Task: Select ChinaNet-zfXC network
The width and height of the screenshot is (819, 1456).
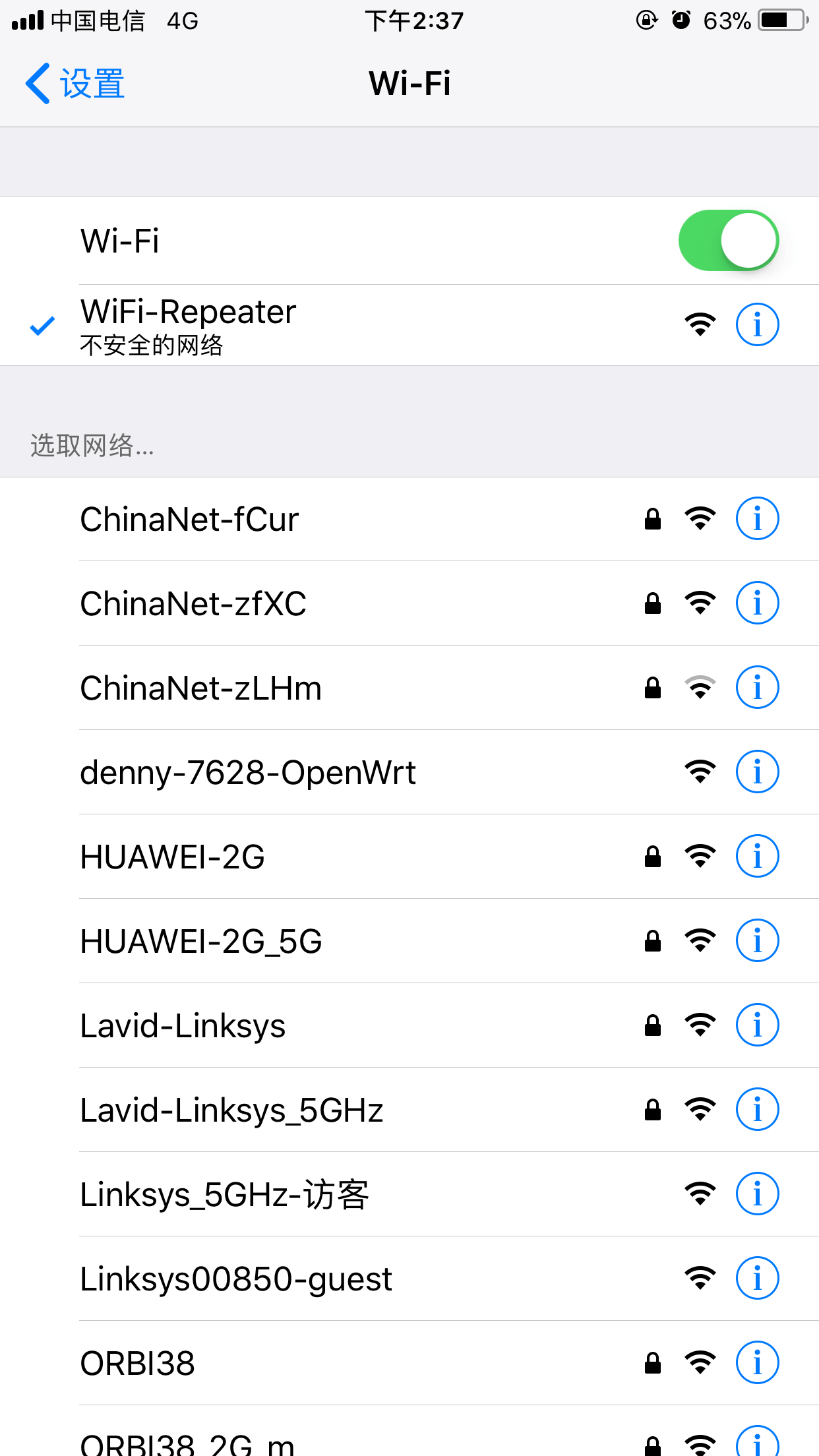Action: click(193, 604)
